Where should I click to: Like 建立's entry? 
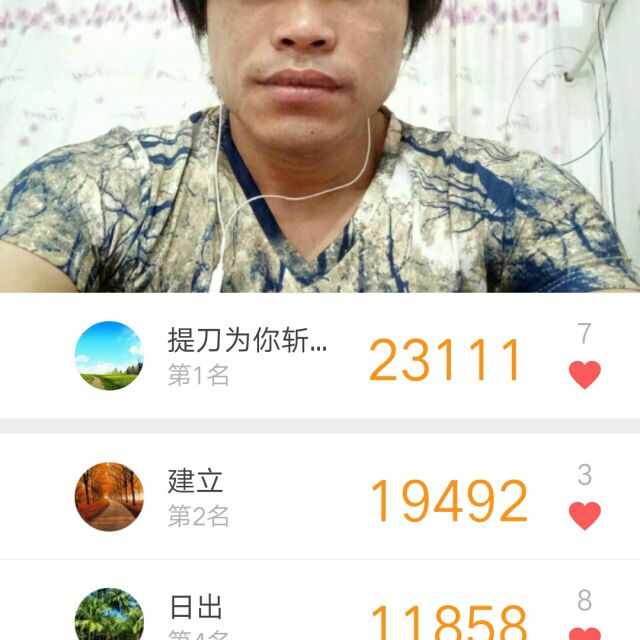pyautogui.click(x=584, y=516)
